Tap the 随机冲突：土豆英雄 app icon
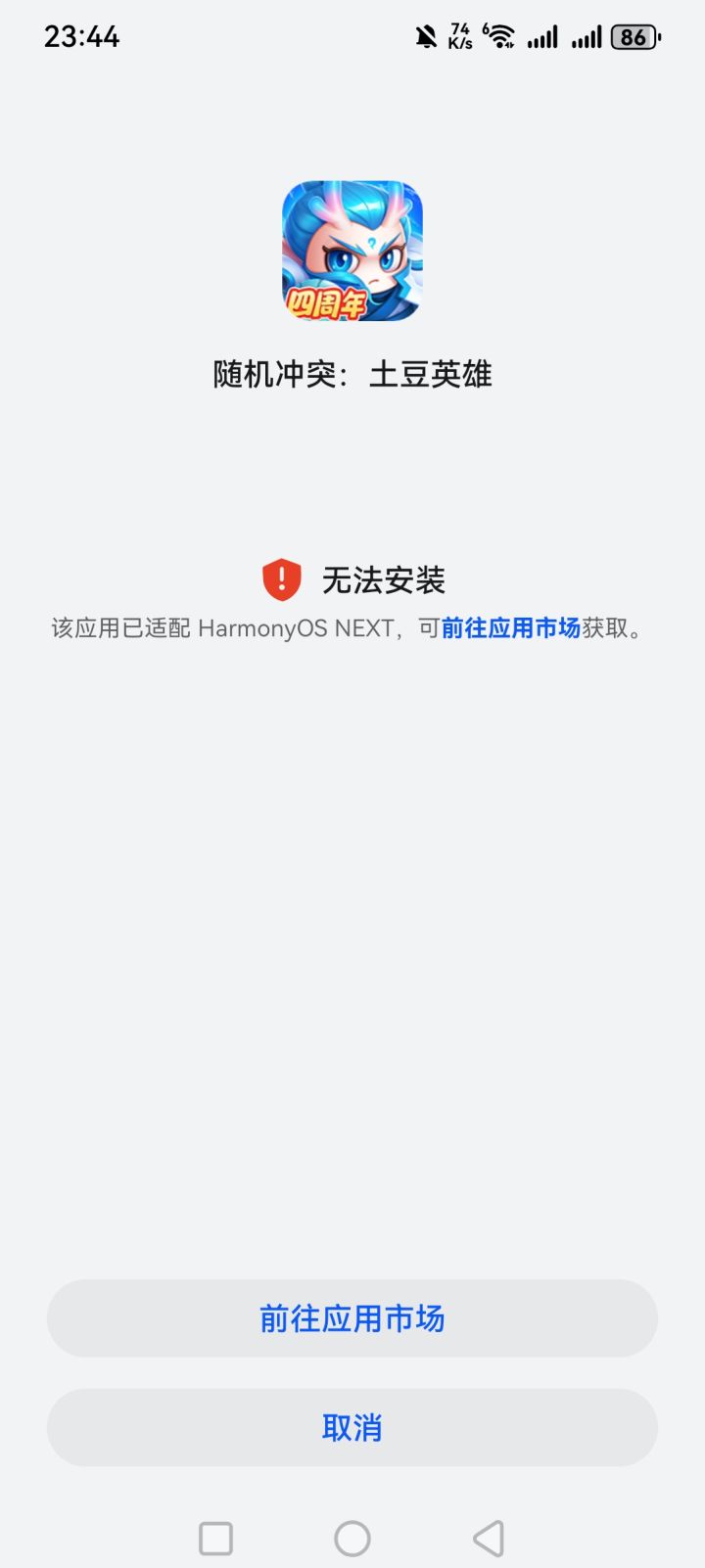Image resolution: width=705 pixels, height=1568 pixels. (352, 251)
